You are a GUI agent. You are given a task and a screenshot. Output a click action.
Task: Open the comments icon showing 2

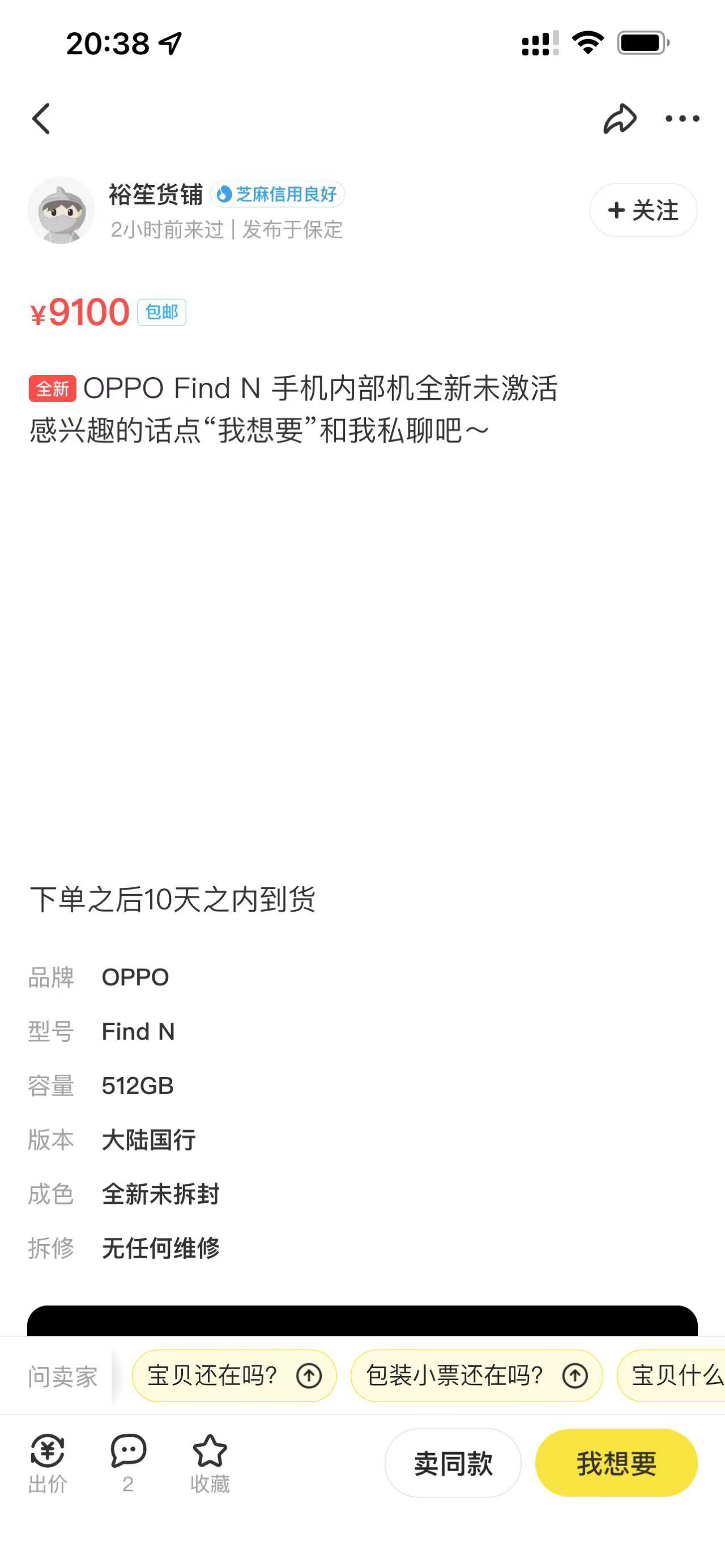pyautogui.click(x=128, y=1463)
